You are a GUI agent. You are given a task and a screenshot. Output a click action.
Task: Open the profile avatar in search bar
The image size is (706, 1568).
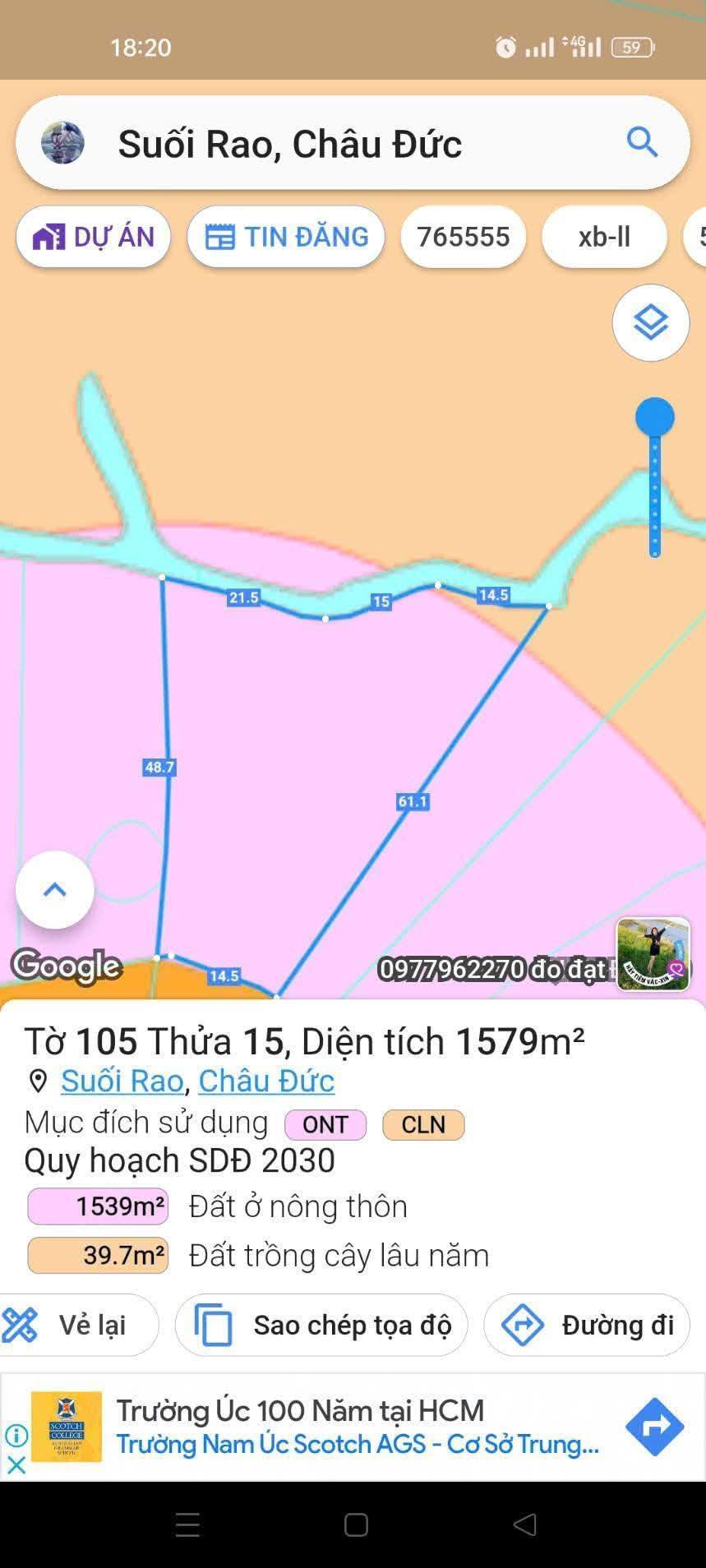[63, 143]
